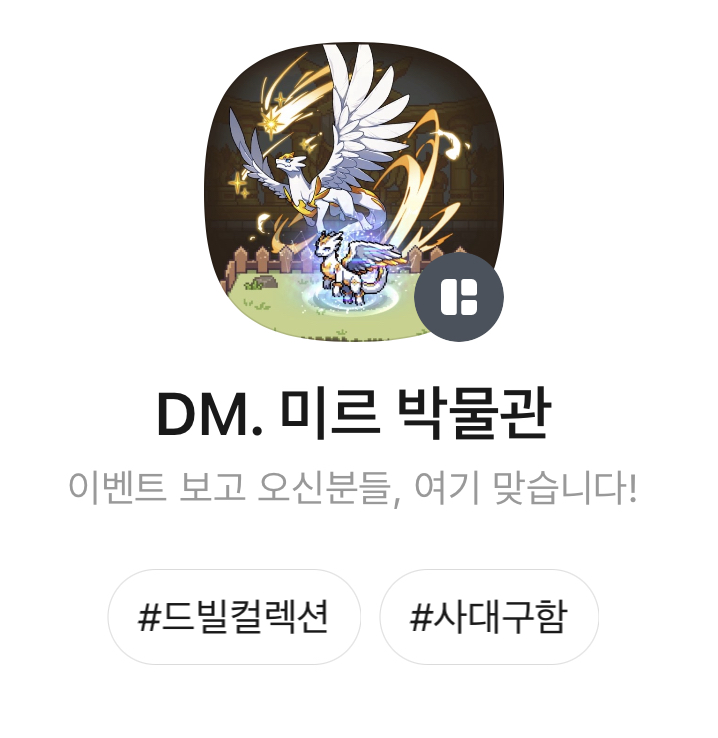Select the #드빌컬렉션 hashtag chip
This screenshot has height=738, width=718.
coord(234,618)
